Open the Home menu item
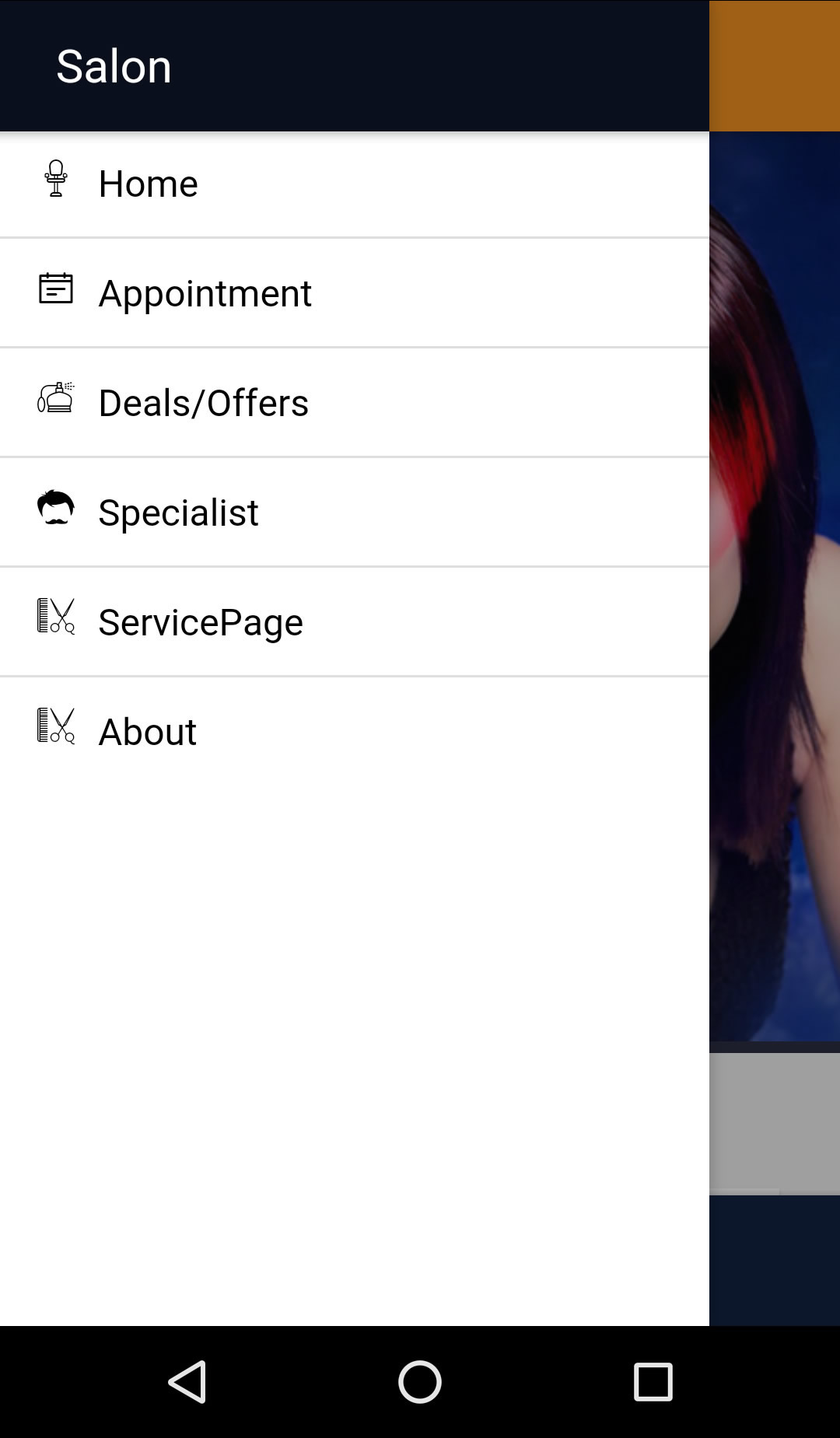Image resolution: width=840 pixels, height=1438 pixels. point(355,184)
